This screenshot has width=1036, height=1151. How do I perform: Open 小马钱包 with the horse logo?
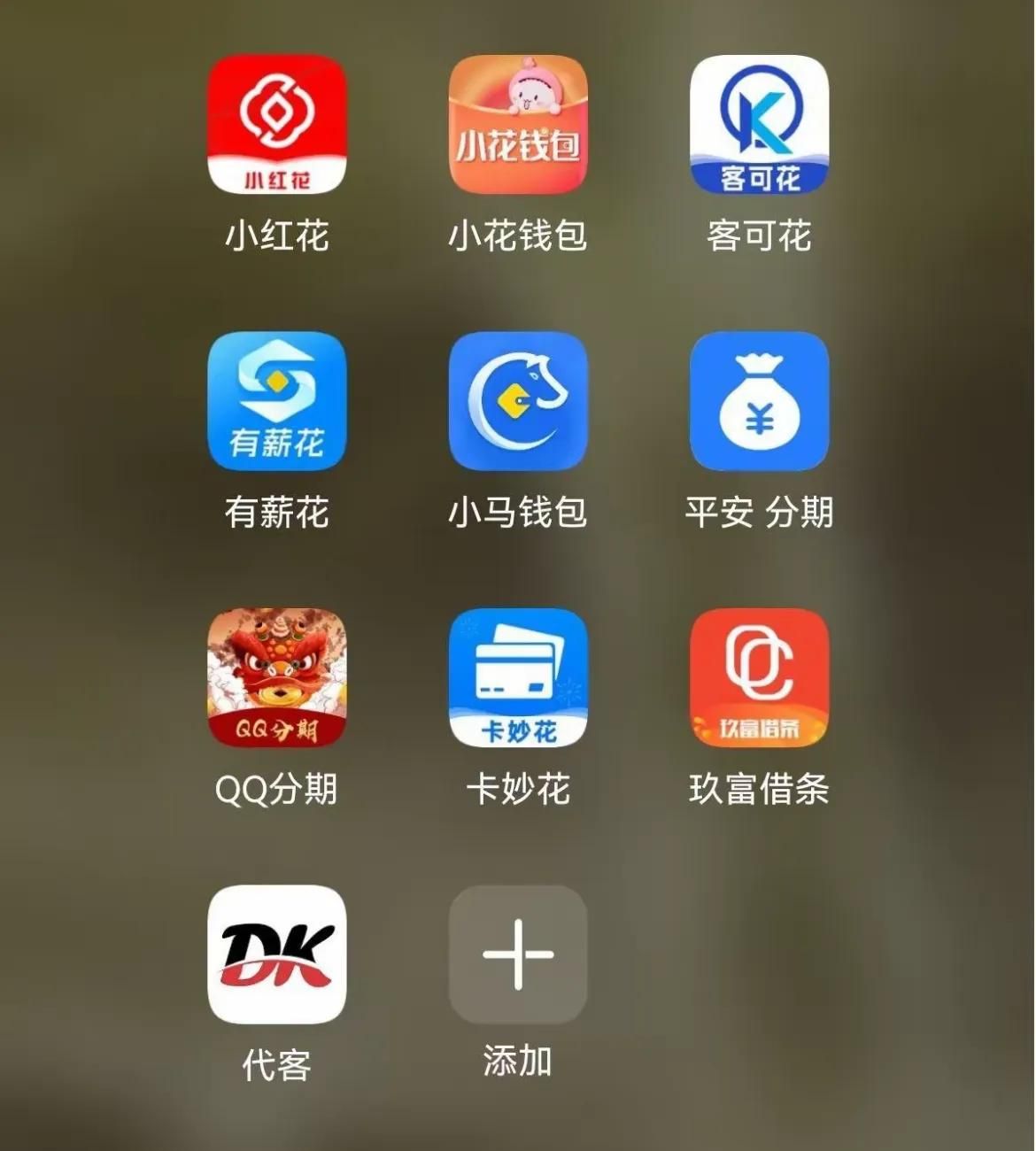(x=517, y=401)
